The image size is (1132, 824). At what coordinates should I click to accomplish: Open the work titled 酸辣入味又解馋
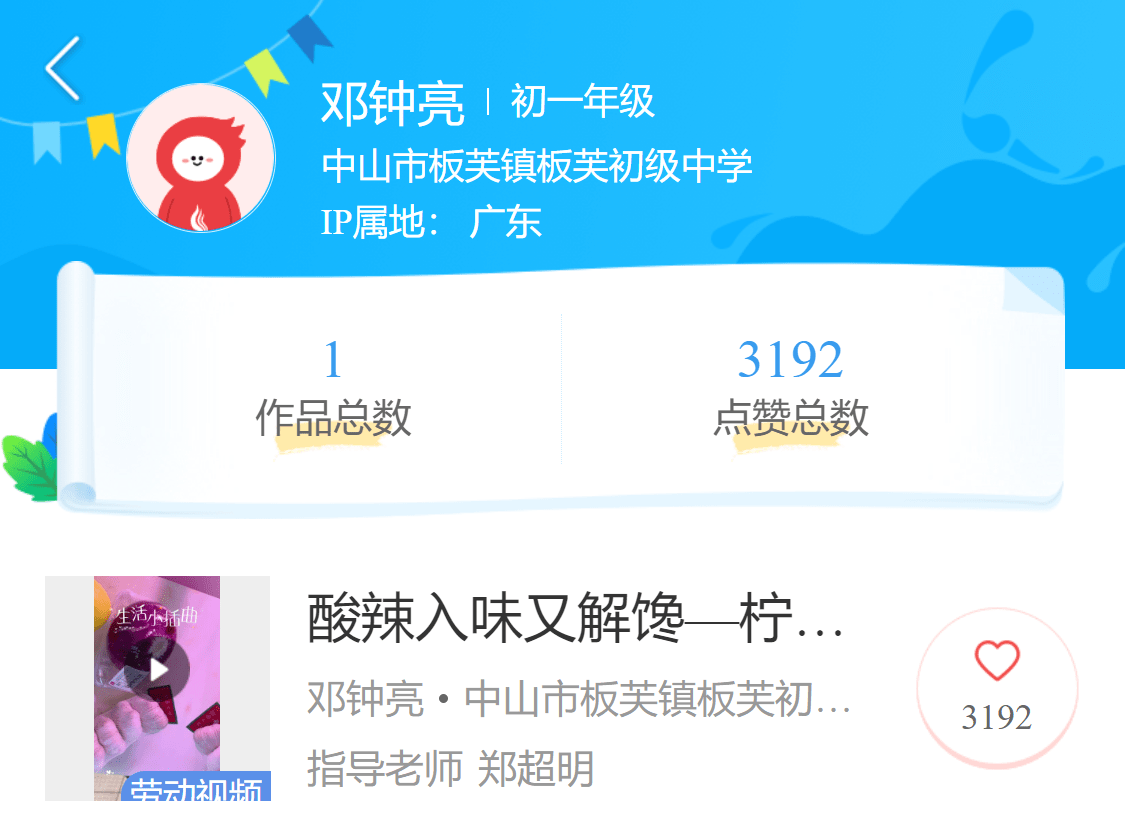click(575, 620)
